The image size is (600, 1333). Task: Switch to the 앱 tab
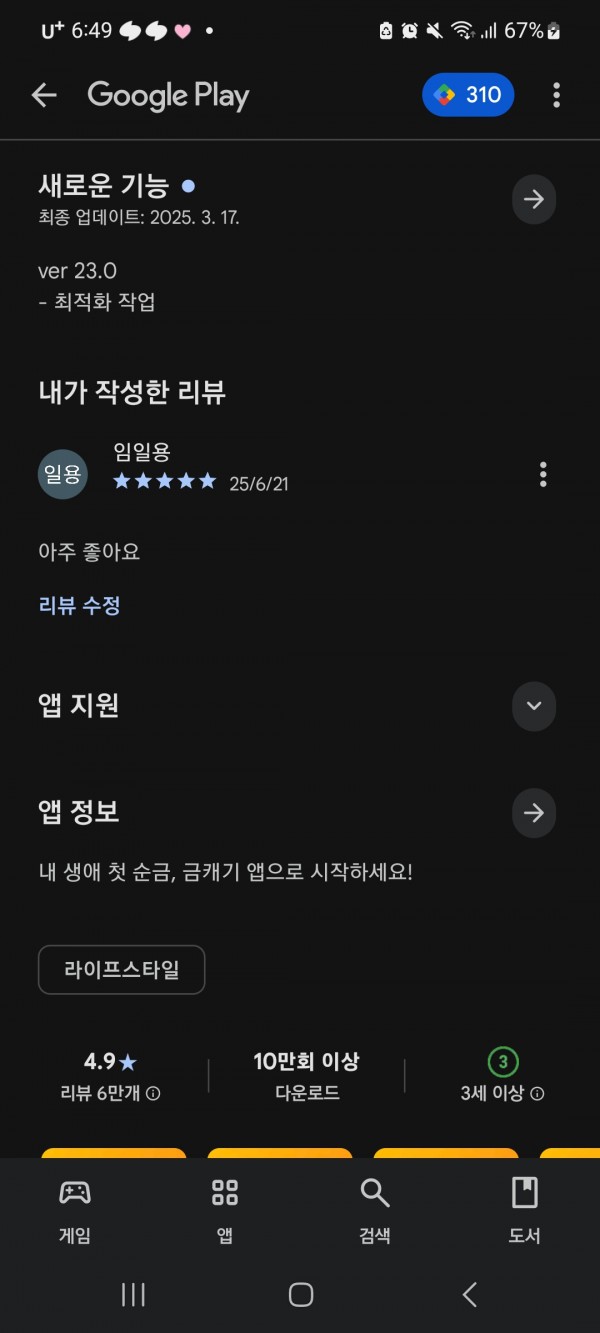225,1210
